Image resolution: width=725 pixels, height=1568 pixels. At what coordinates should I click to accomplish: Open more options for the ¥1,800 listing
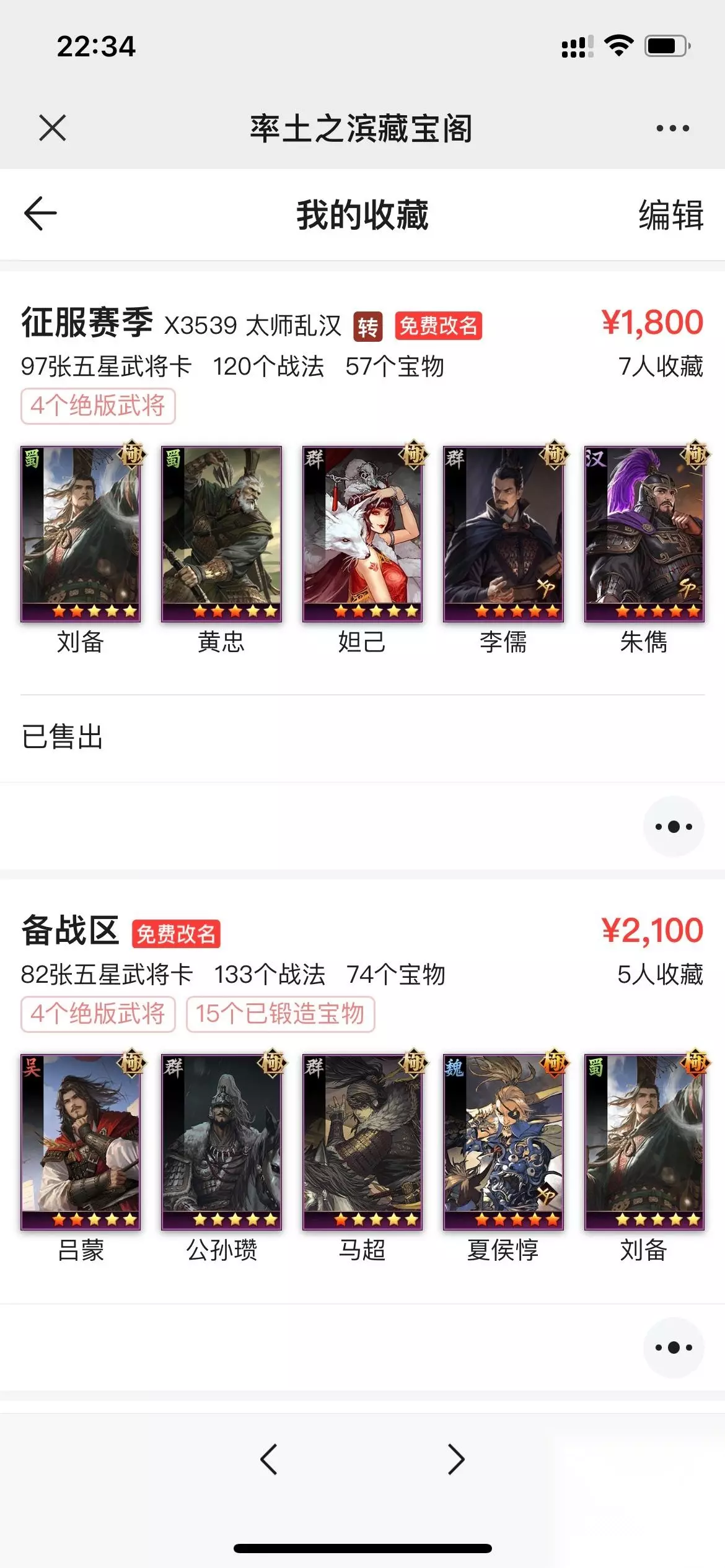tap(674, 826)
